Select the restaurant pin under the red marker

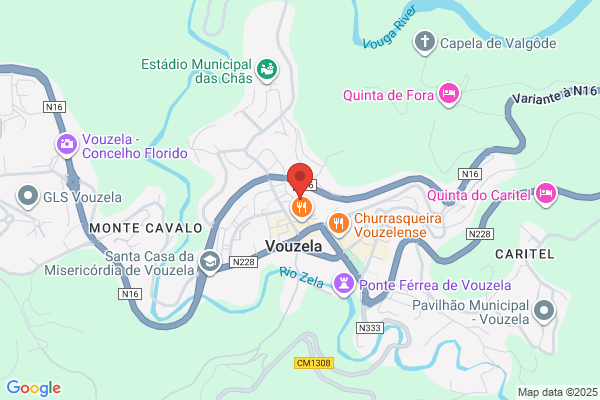click(x=302, y=209)
